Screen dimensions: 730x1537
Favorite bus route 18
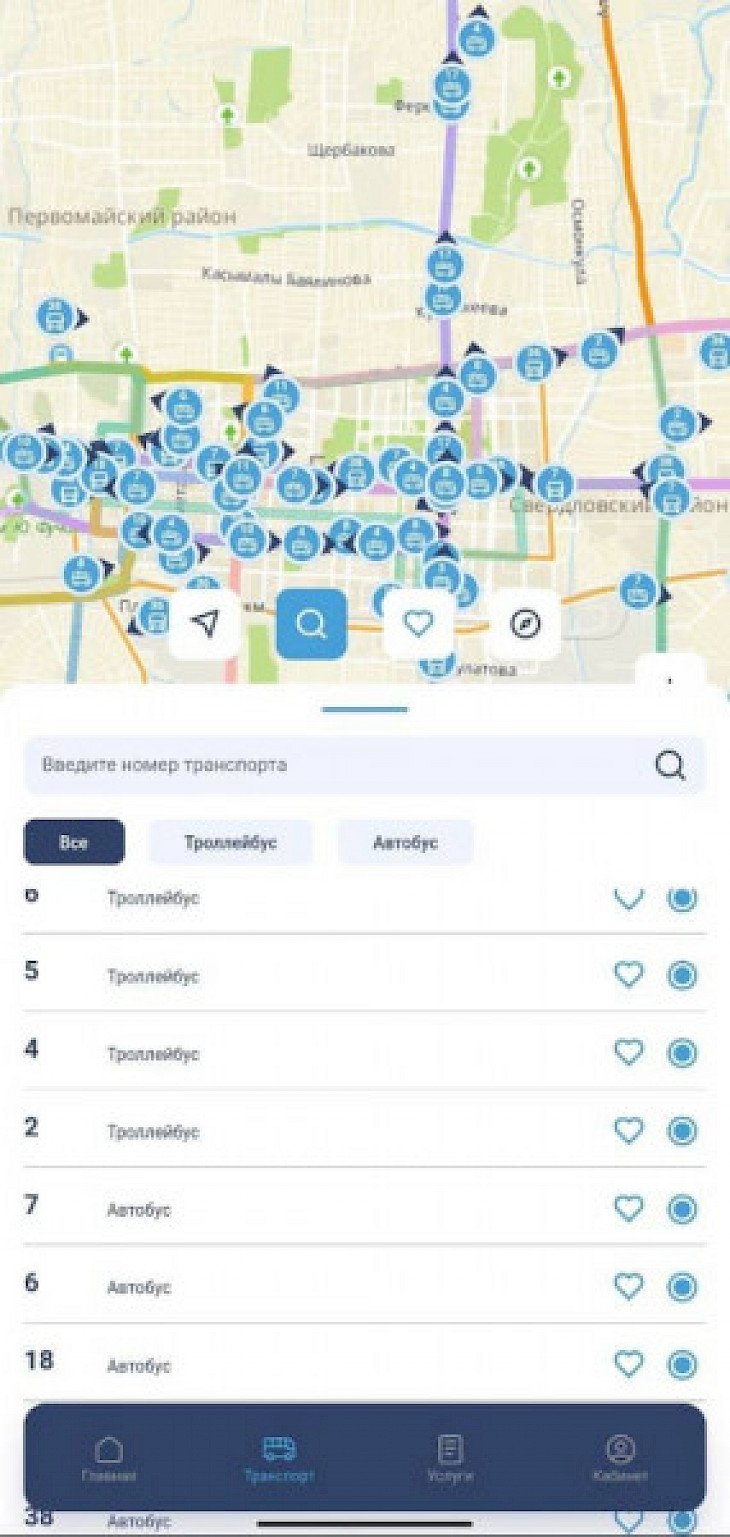click(x=628, y=1363)
